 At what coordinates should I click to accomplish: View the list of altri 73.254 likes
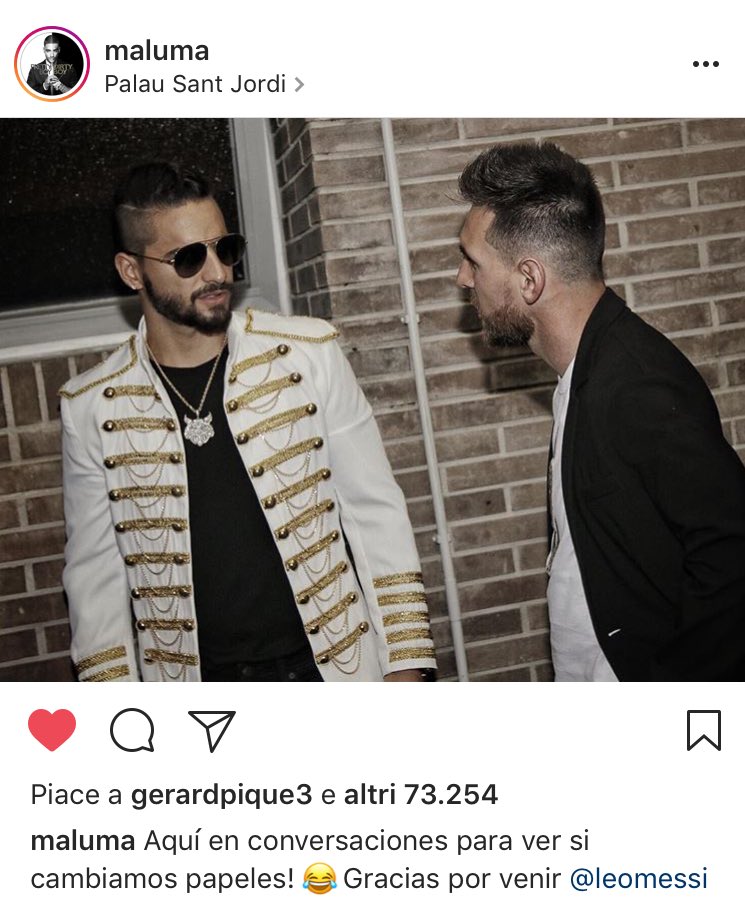420,795
